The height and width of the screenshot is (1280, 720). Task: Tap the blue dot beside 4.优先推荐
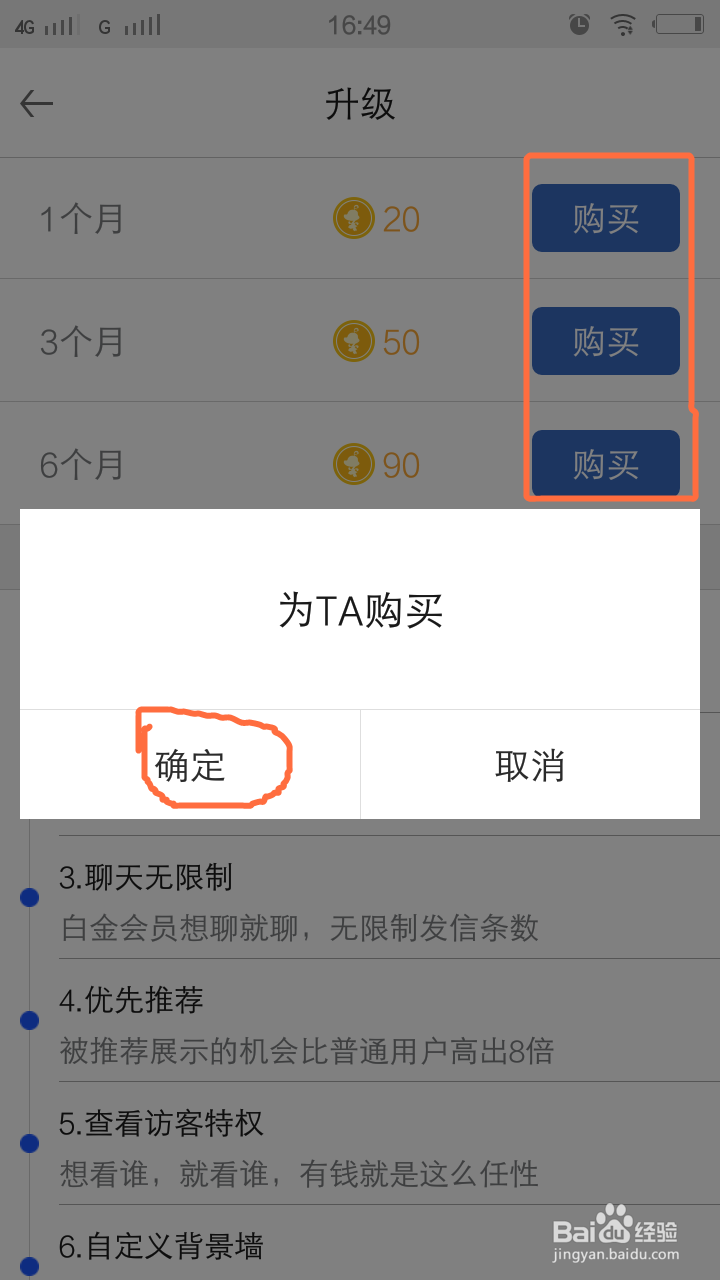pos(28,1020)
